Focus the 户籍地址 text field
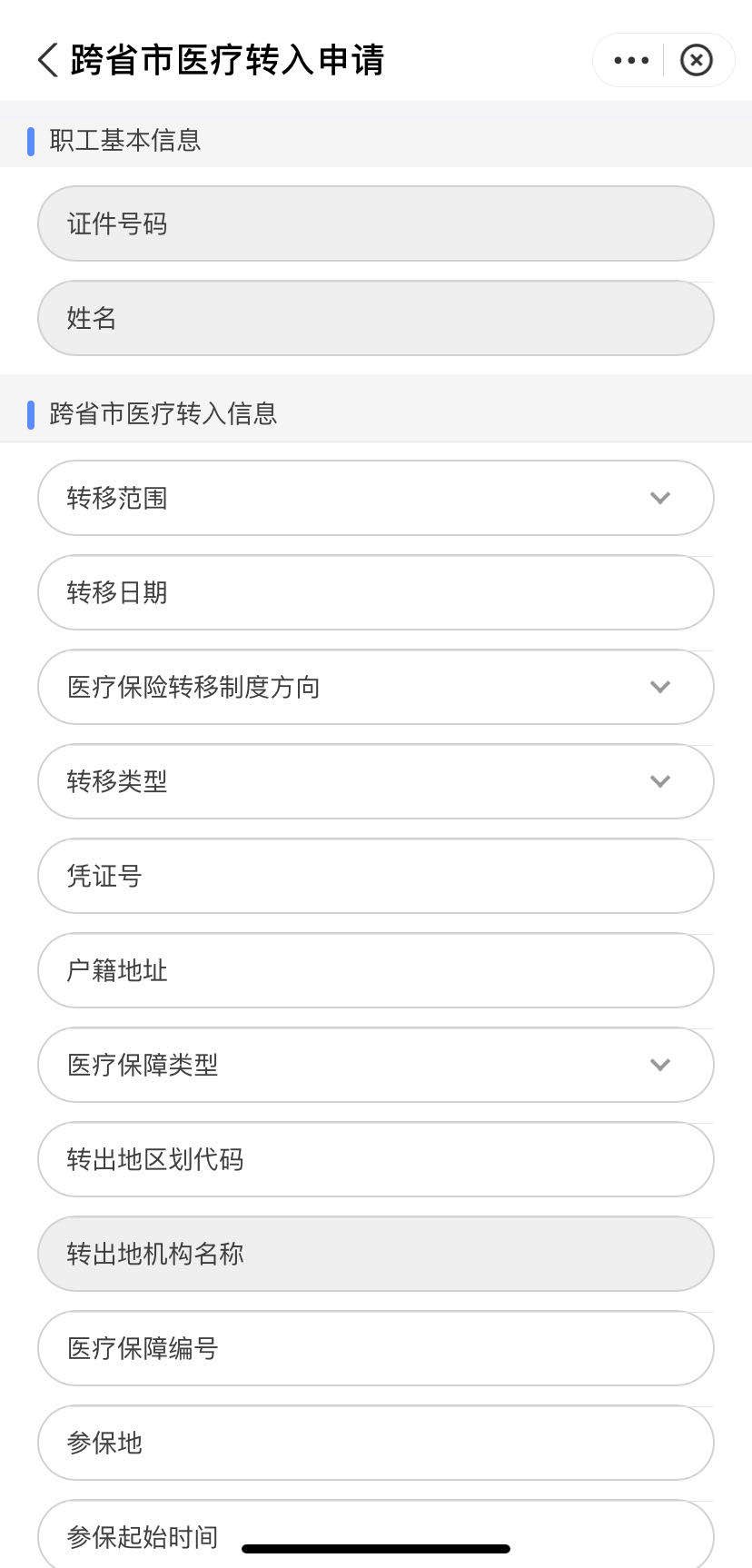Image resolution: width=752 pixels, height=1568 pixels. 375,970
